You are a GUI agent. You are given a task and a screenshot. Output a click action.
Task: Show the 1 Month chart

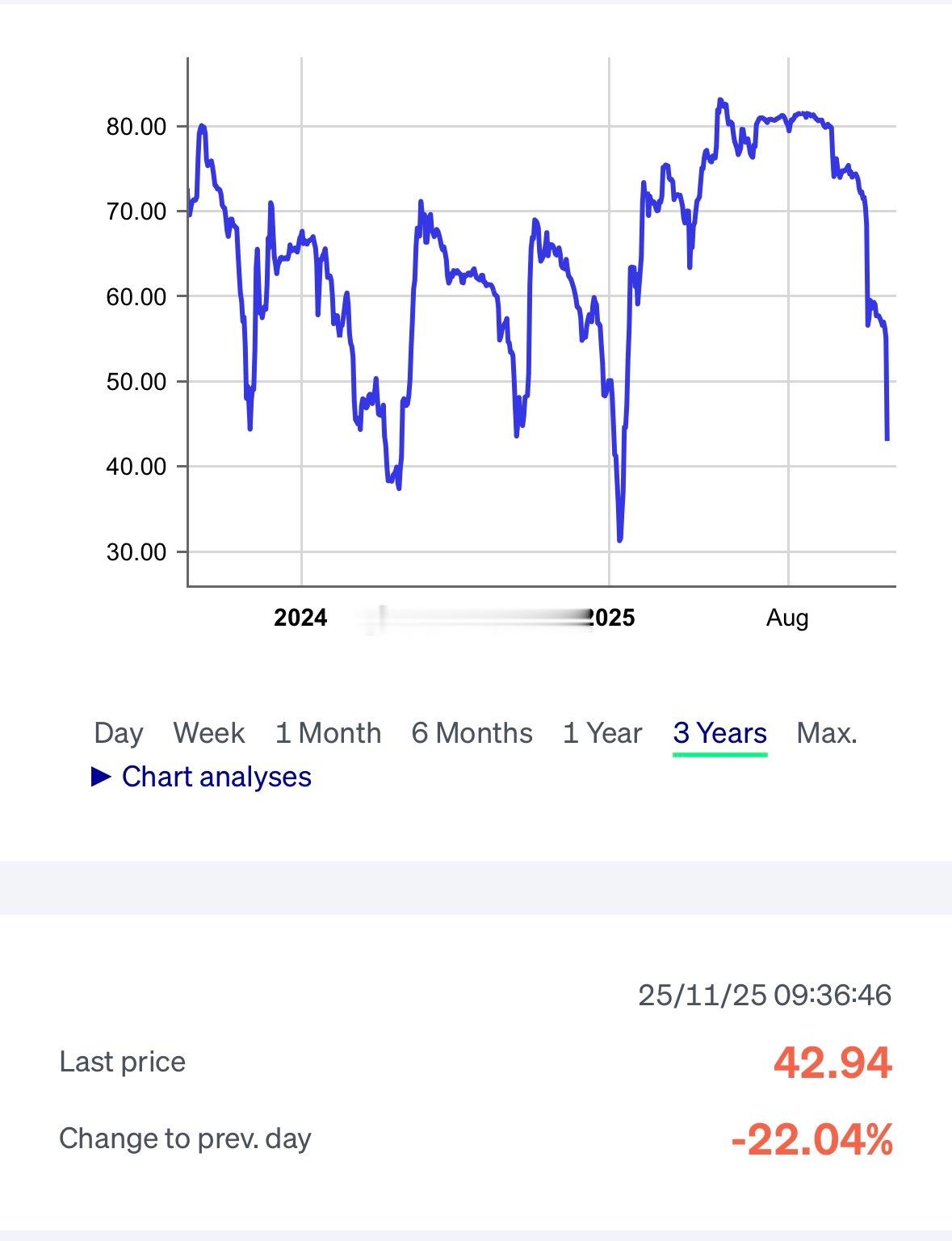328,733
